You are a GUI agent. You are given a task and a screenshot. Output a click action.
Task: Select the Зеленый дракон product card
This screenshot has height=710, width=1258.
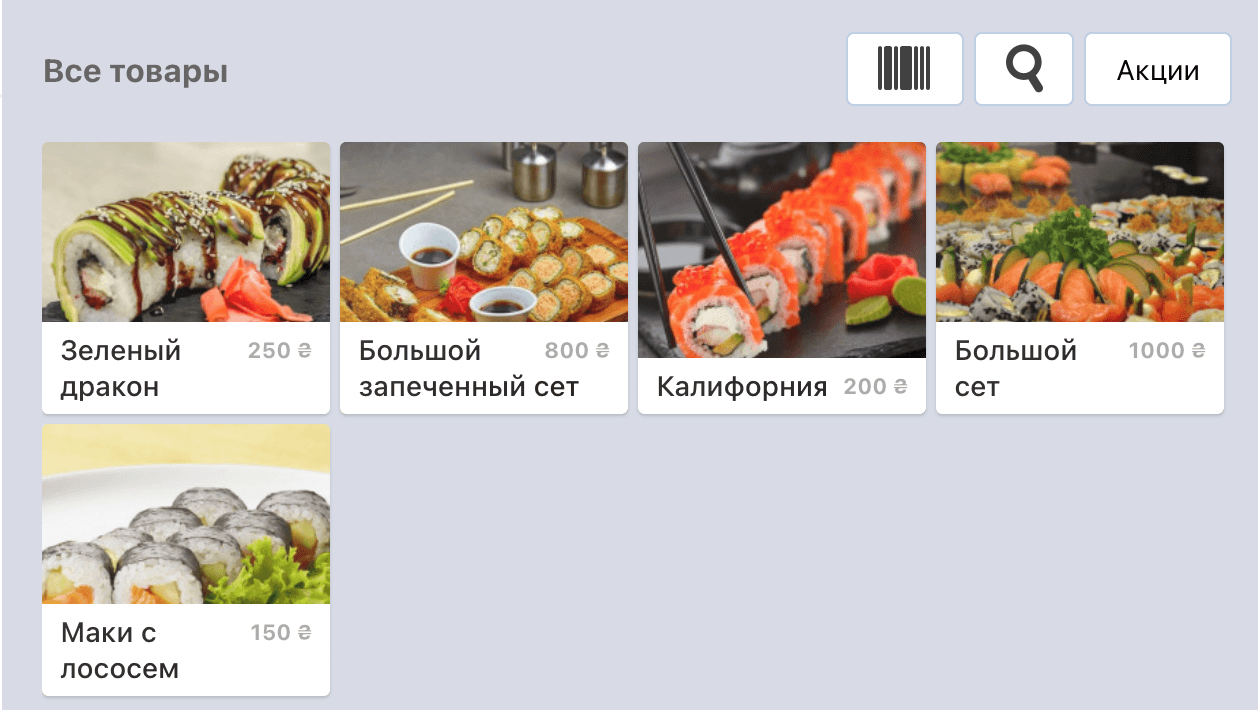coord(185,277)
